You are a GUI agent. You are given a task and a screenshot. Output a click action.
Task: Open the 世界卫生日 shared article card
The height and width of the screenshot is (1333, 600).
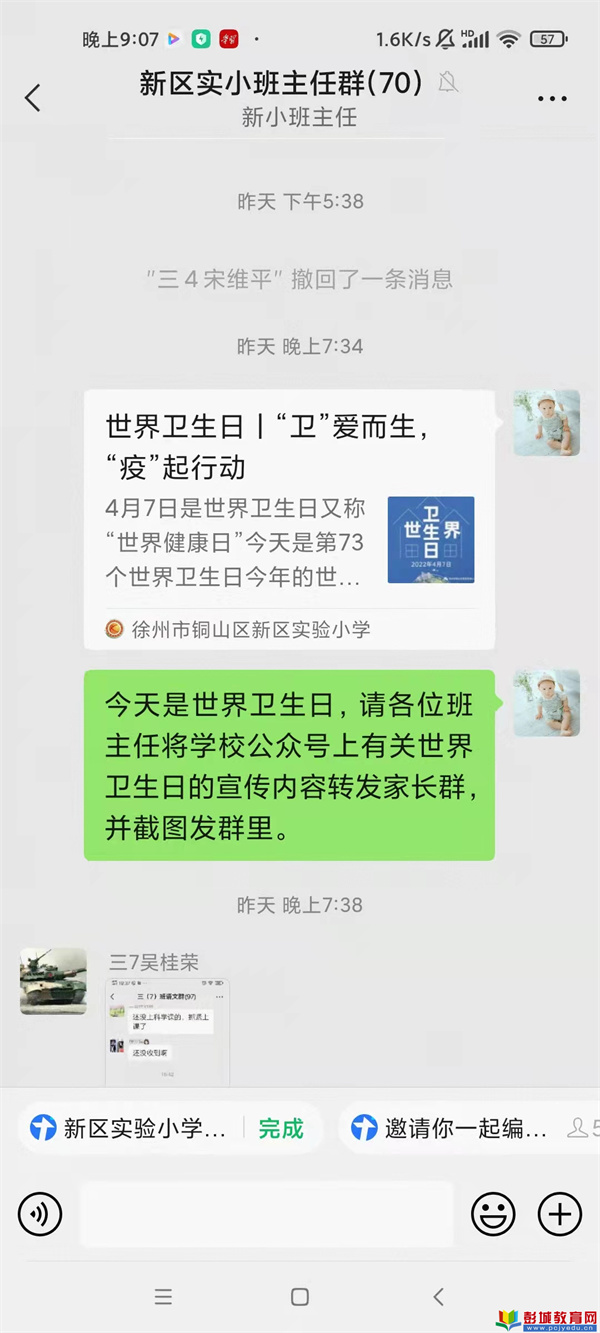290,520
